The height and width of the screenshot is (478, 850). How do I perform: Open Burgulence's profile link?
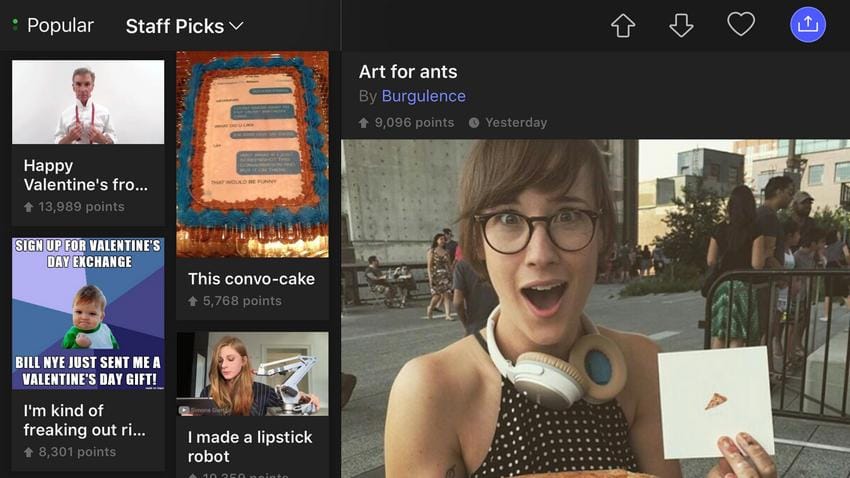point(423,96)
